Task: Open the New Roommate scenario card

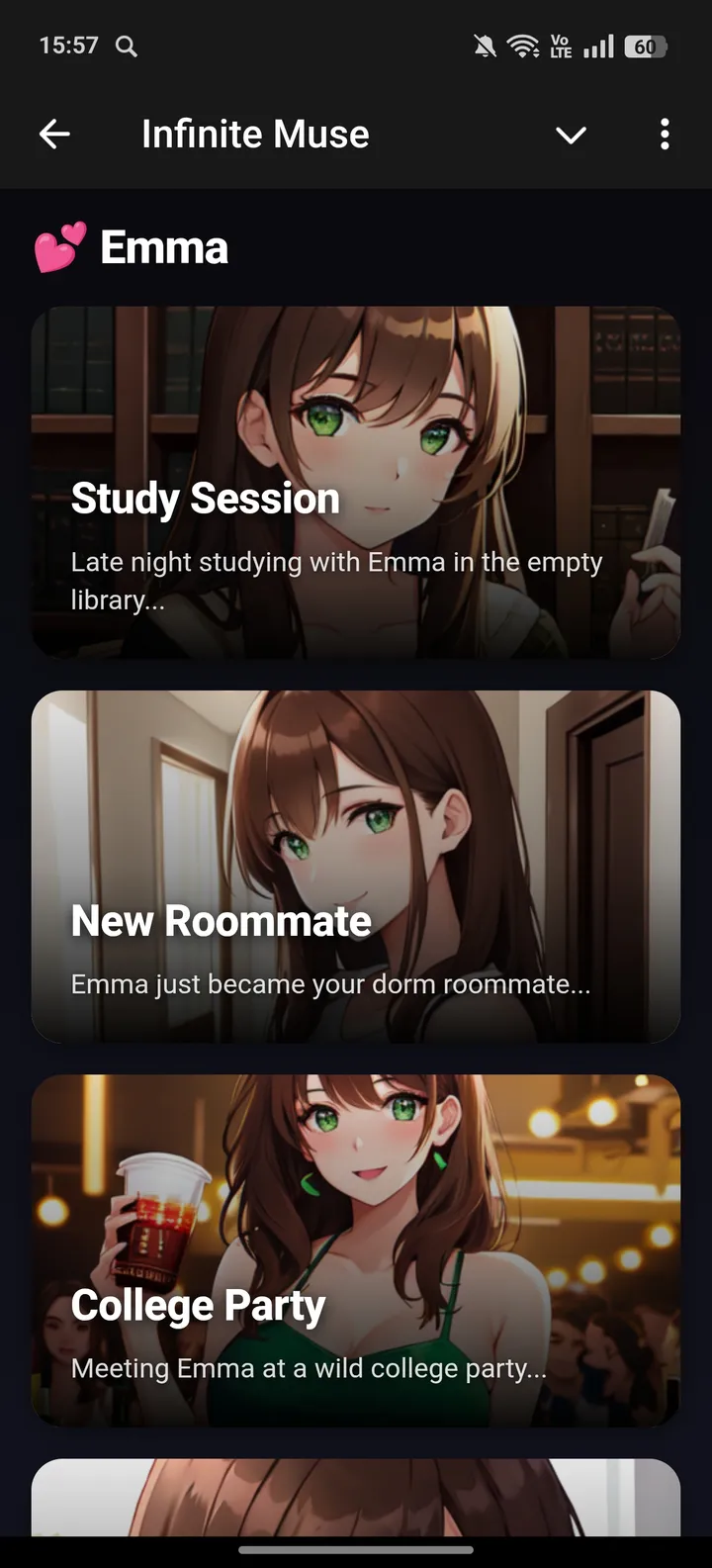Action: pyautogui.click(x=356, y=866)
